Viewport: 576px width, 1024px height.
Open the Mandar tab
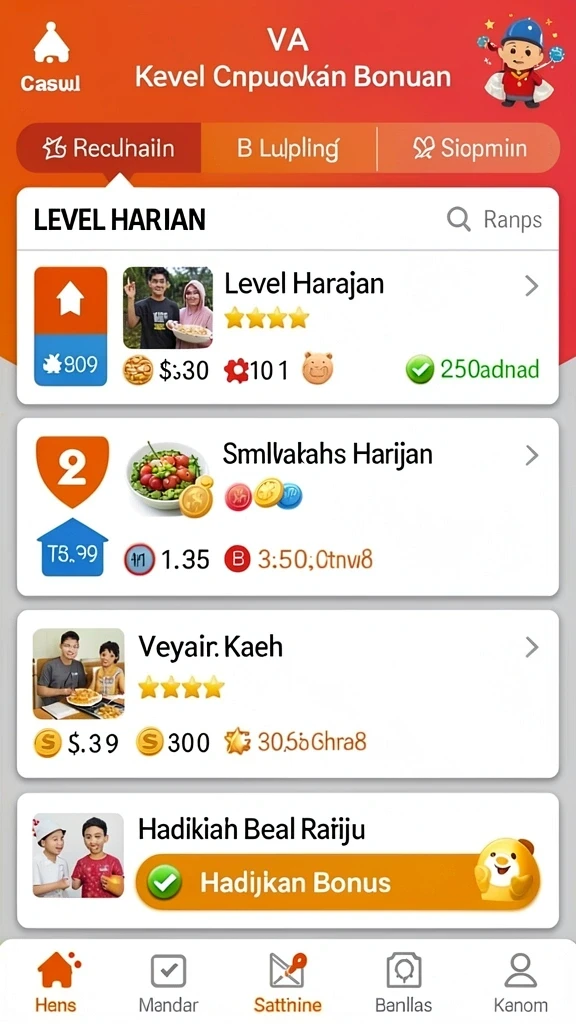pyautogui.click(x=168, y=982)
